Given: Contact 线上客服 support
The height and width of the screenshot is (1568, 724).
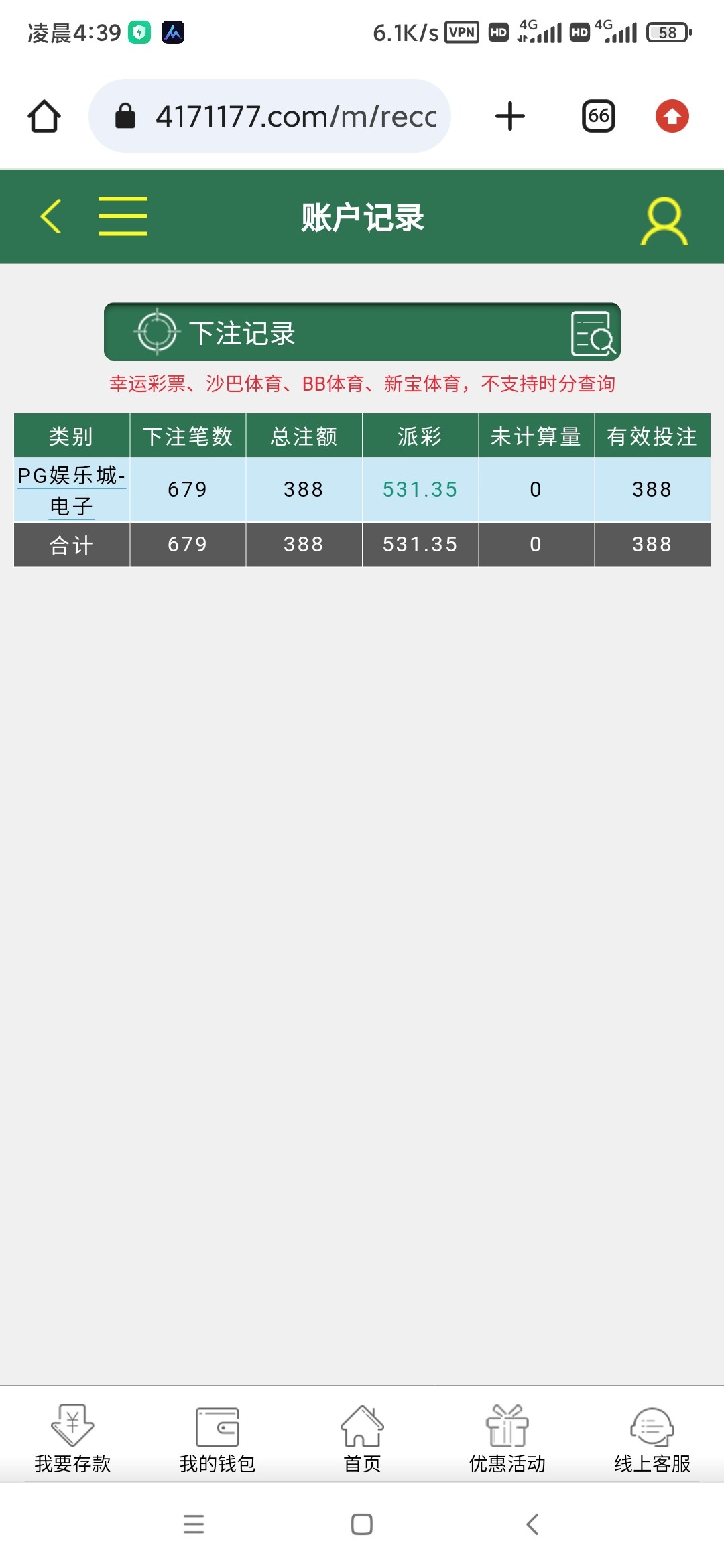Looking at the screenshot, I should pos(652,1437).
